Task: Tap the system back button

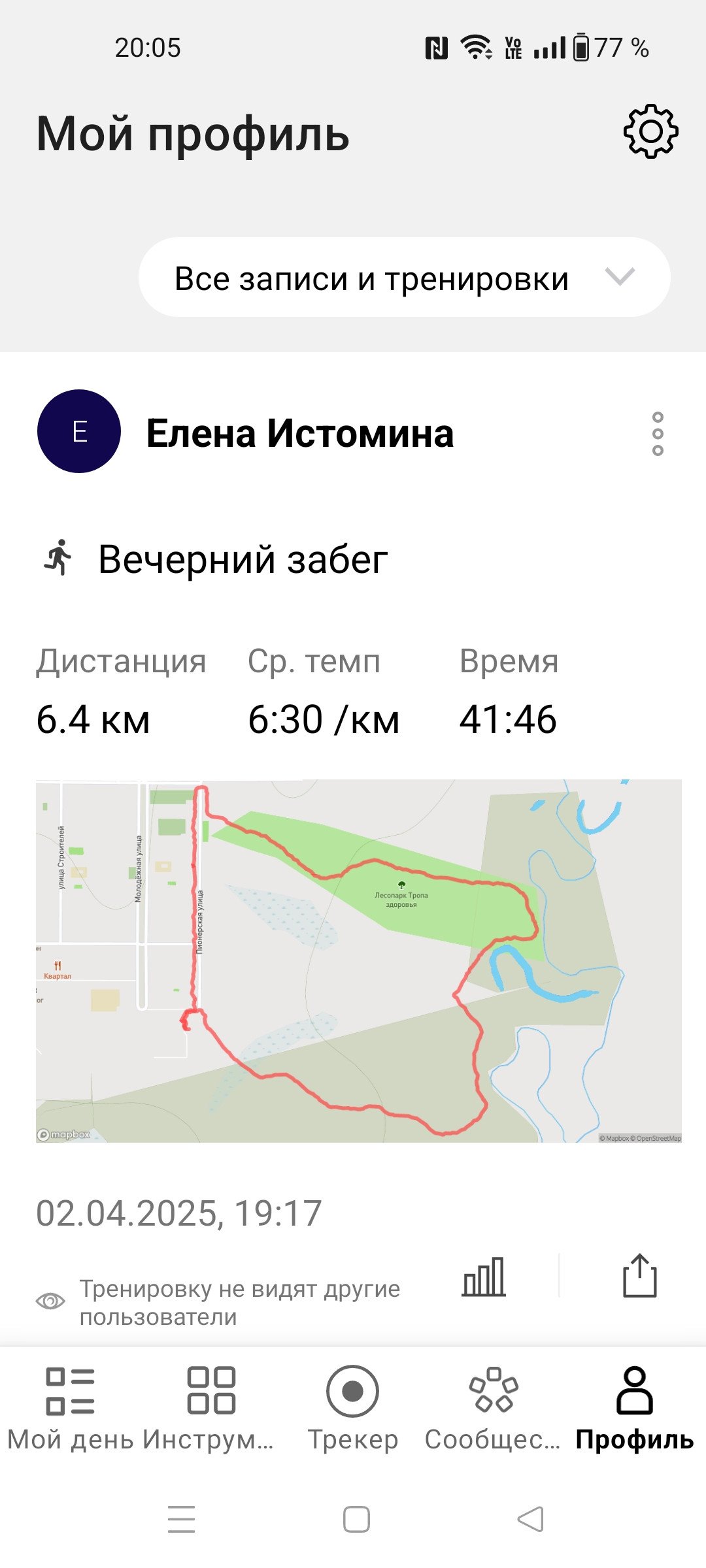Action: (530, 1519)
